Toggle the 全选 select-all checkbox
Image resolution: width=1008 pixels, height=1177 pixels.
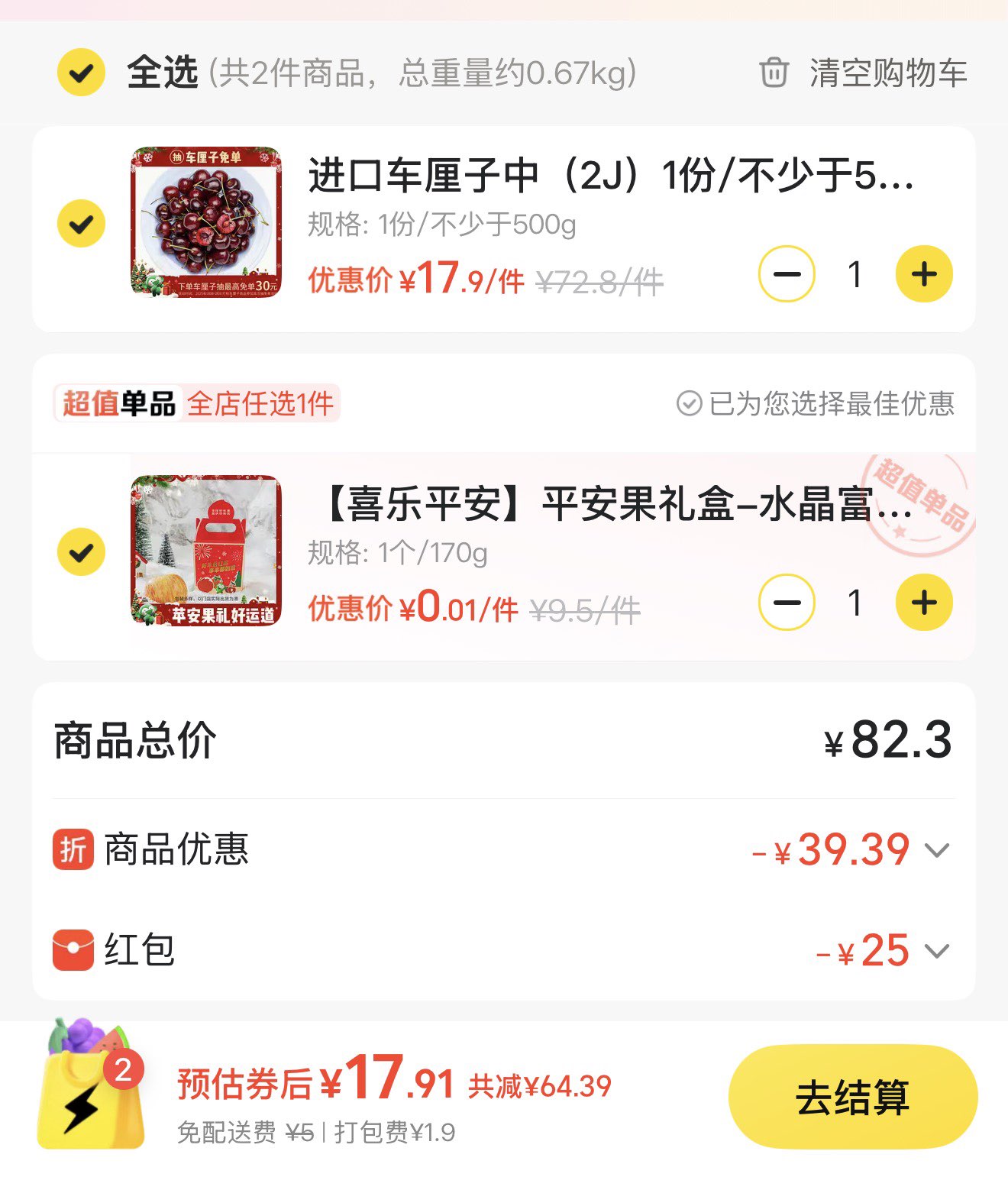click(81, 73)
